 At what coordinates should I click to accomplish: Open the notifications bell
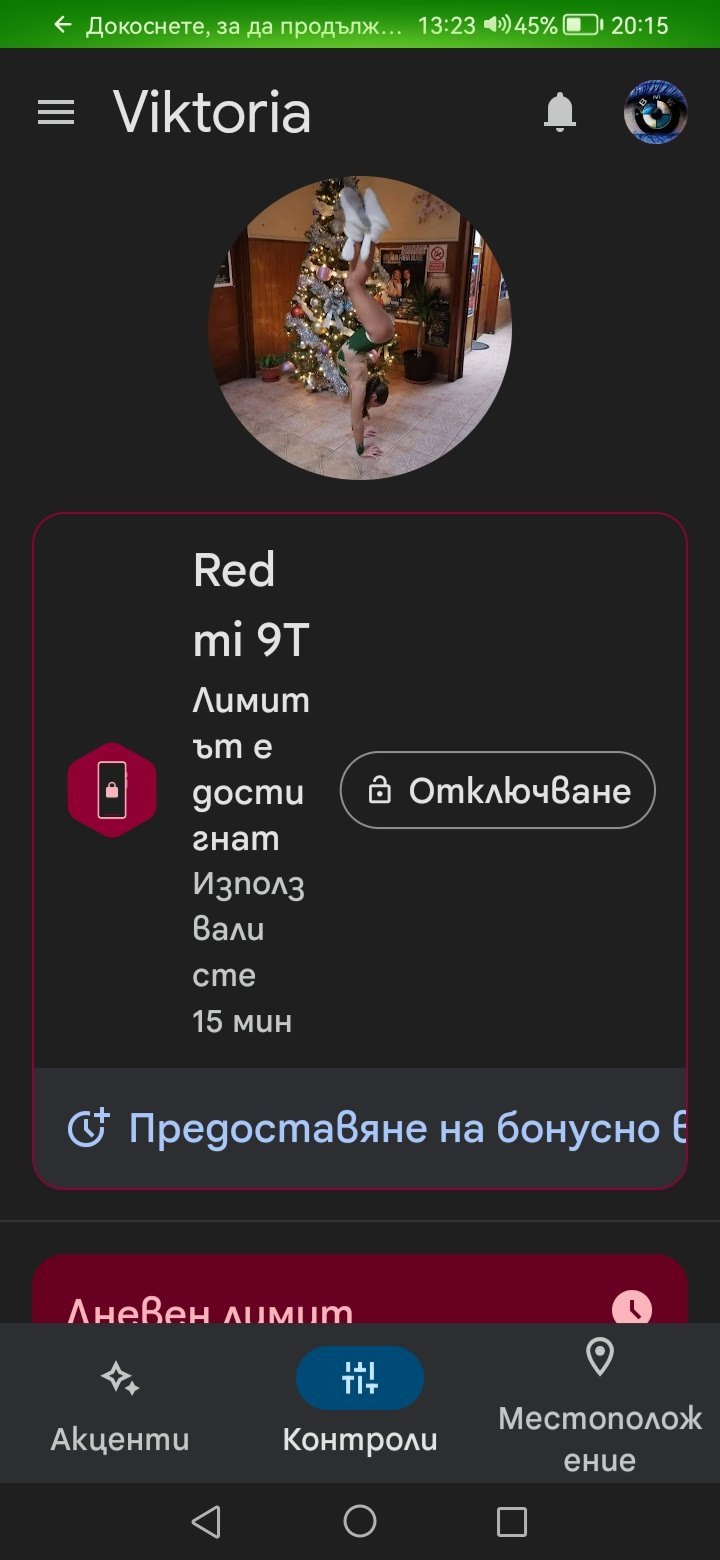tap(560, 112)
